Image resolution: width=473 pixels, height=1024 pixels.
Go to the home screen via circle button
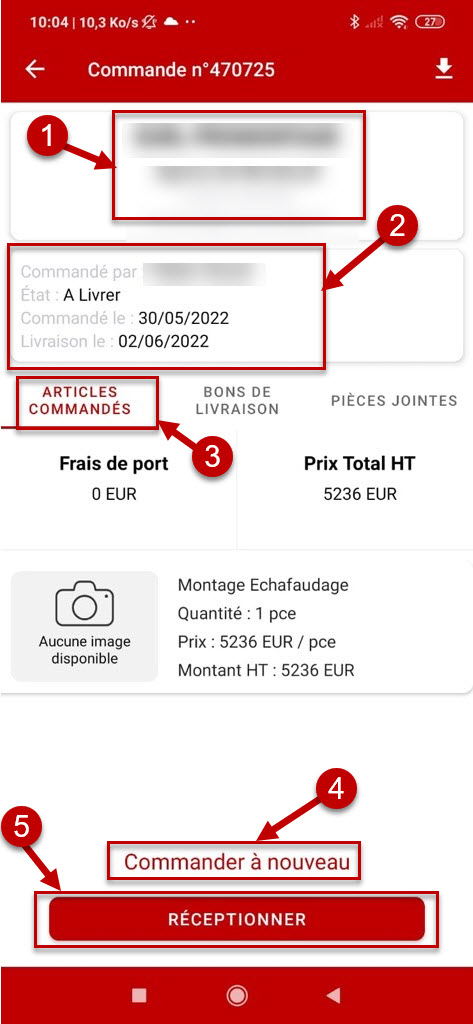pyautogui.click(x=236, y=995)
